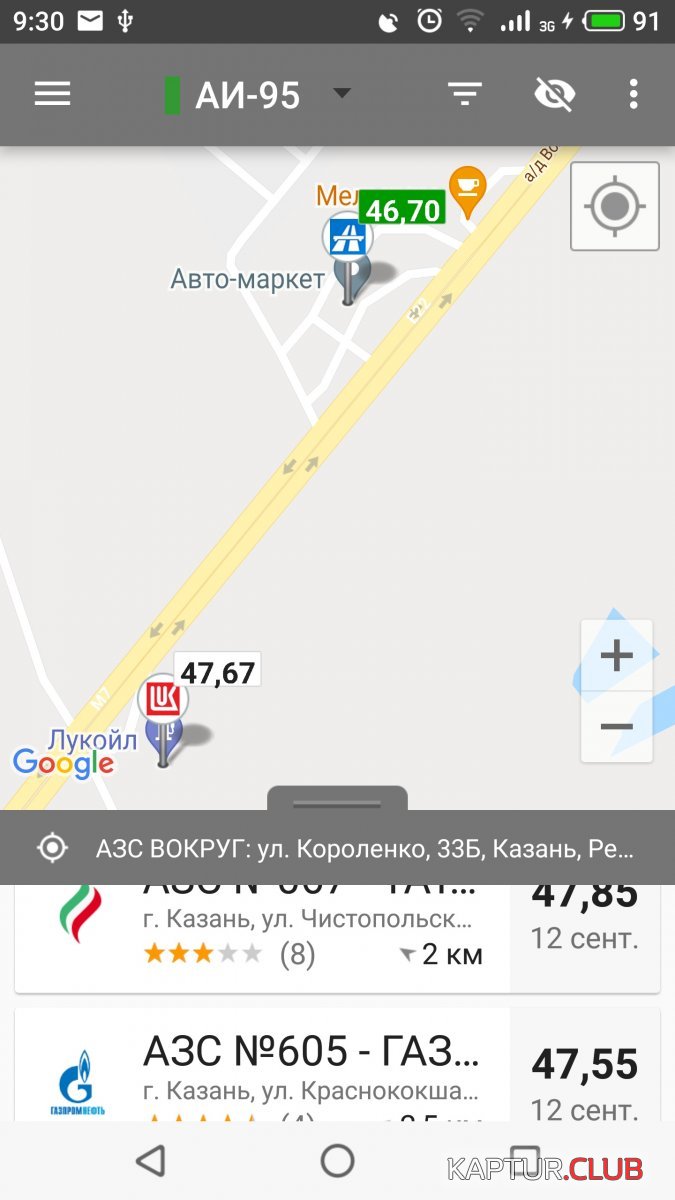
Task: Go back using the system back button
Action: [x=150, y=1161]
